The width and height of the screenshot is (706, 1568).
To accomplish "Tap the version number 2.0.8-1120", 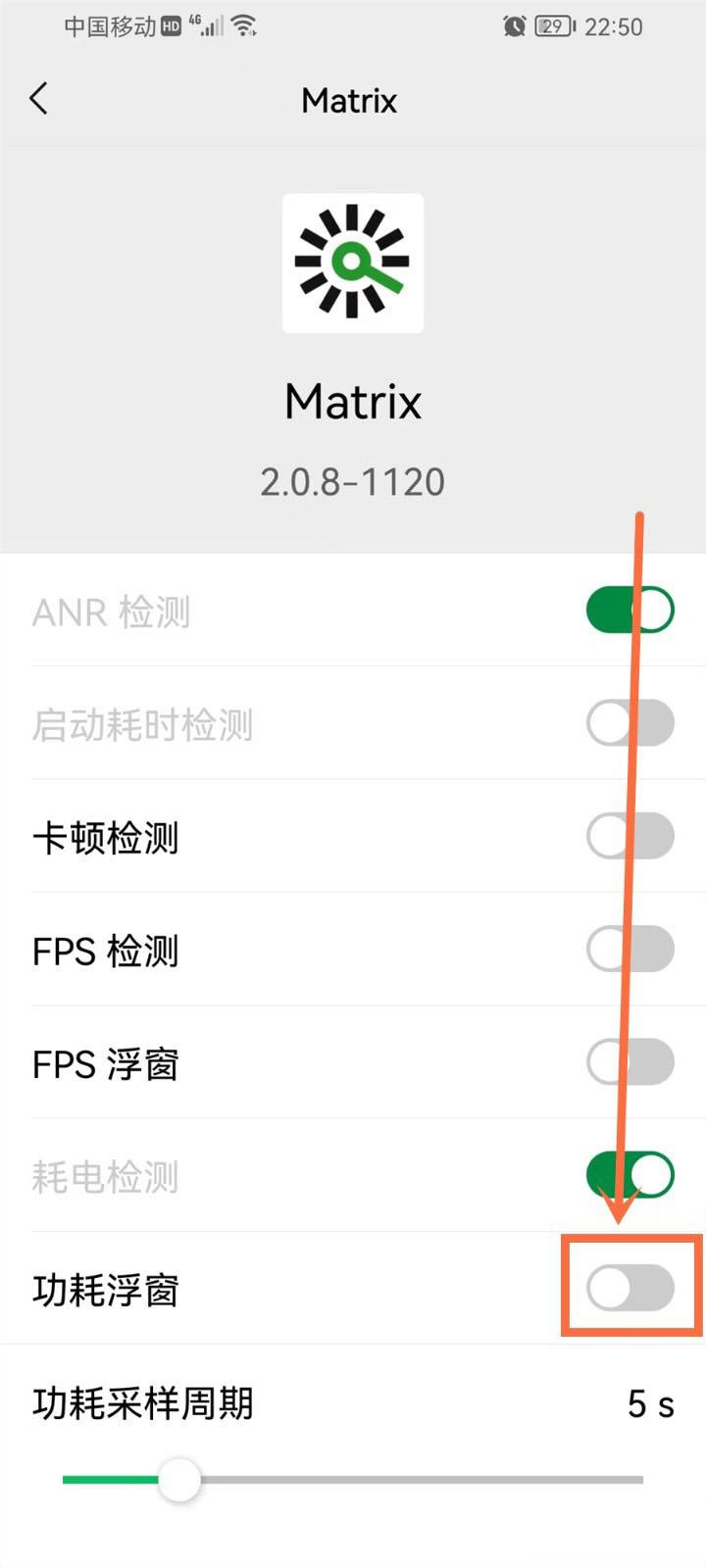I will [351, 480].
